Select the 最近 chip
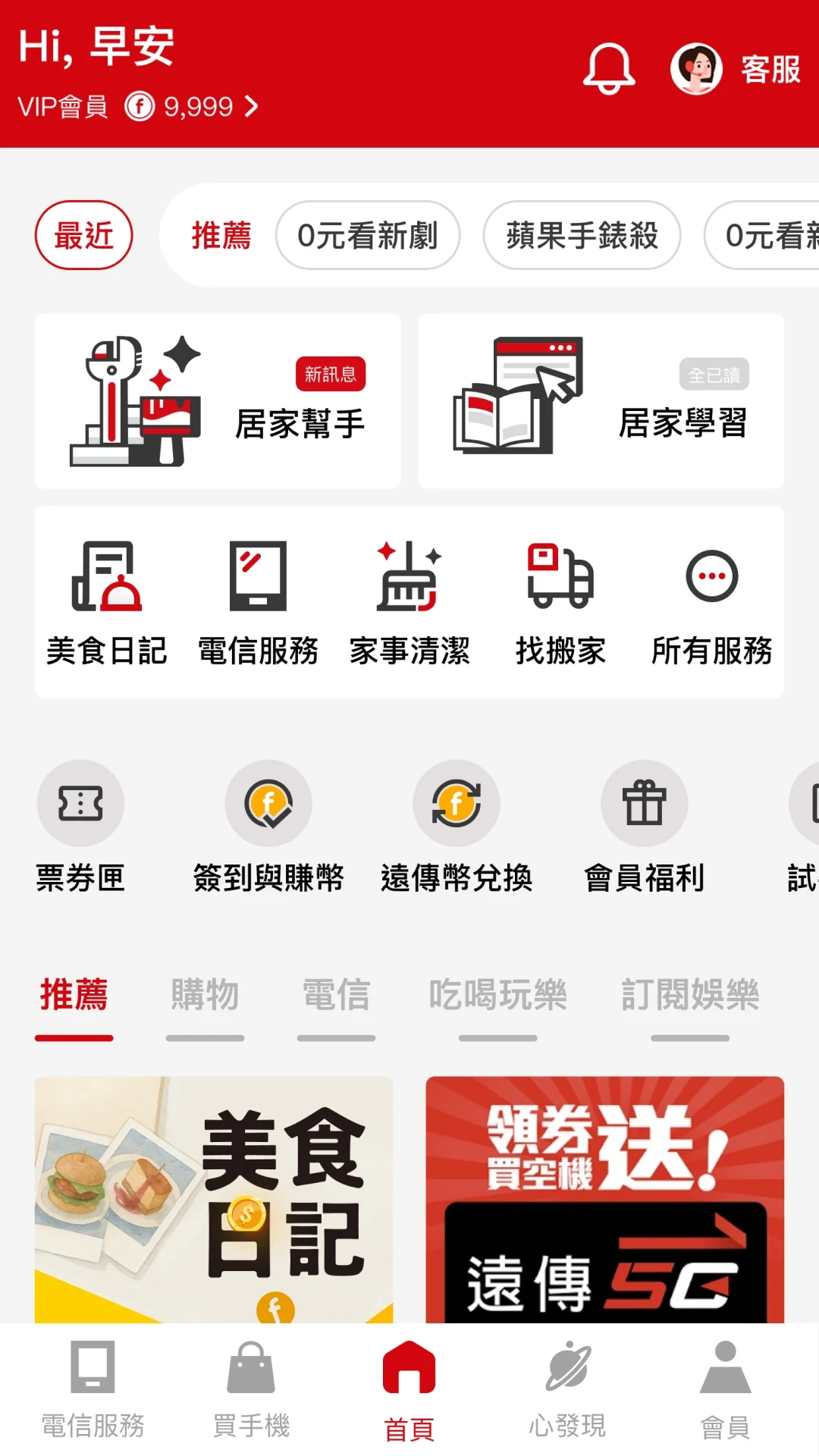The image size is (819, 1456). (x=83, y=235)
